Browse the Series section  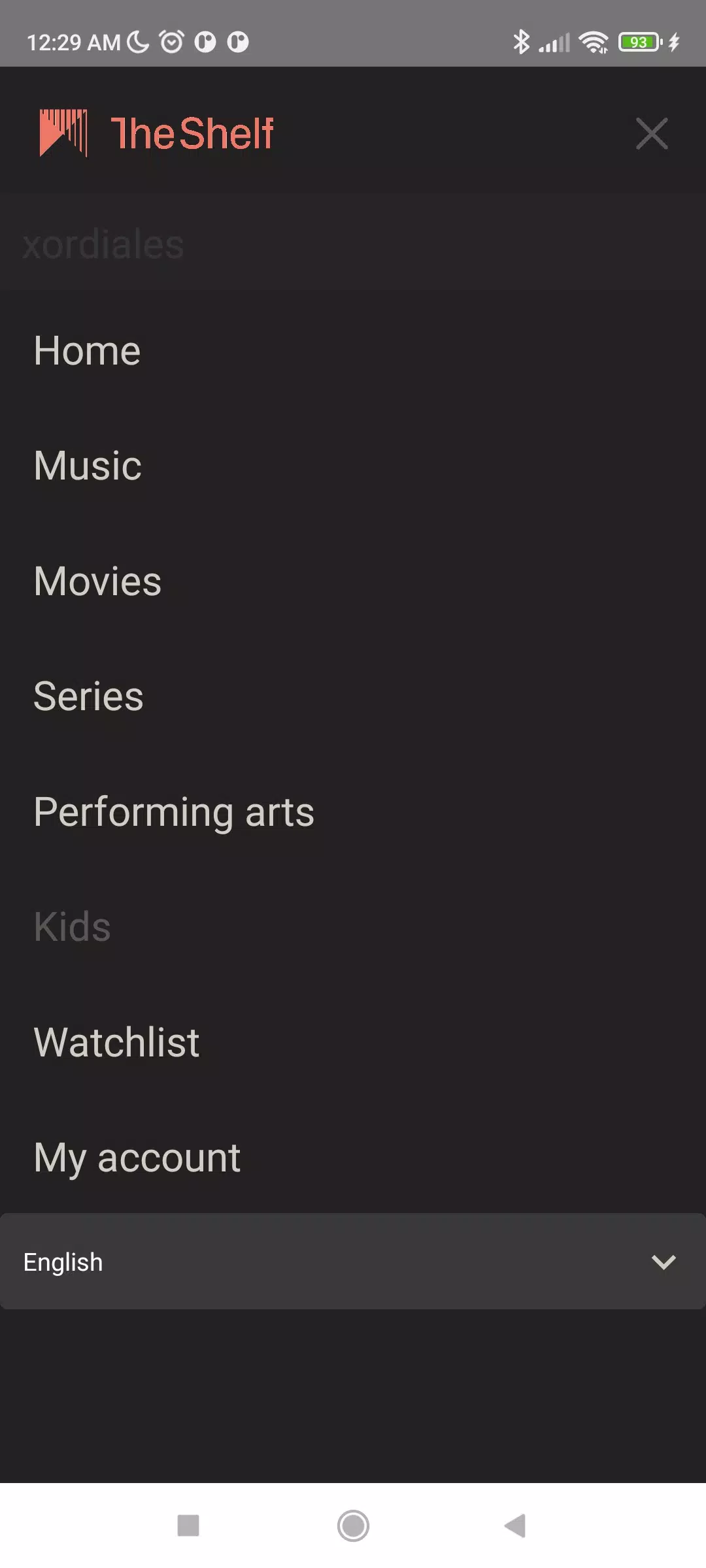(88, 696)
